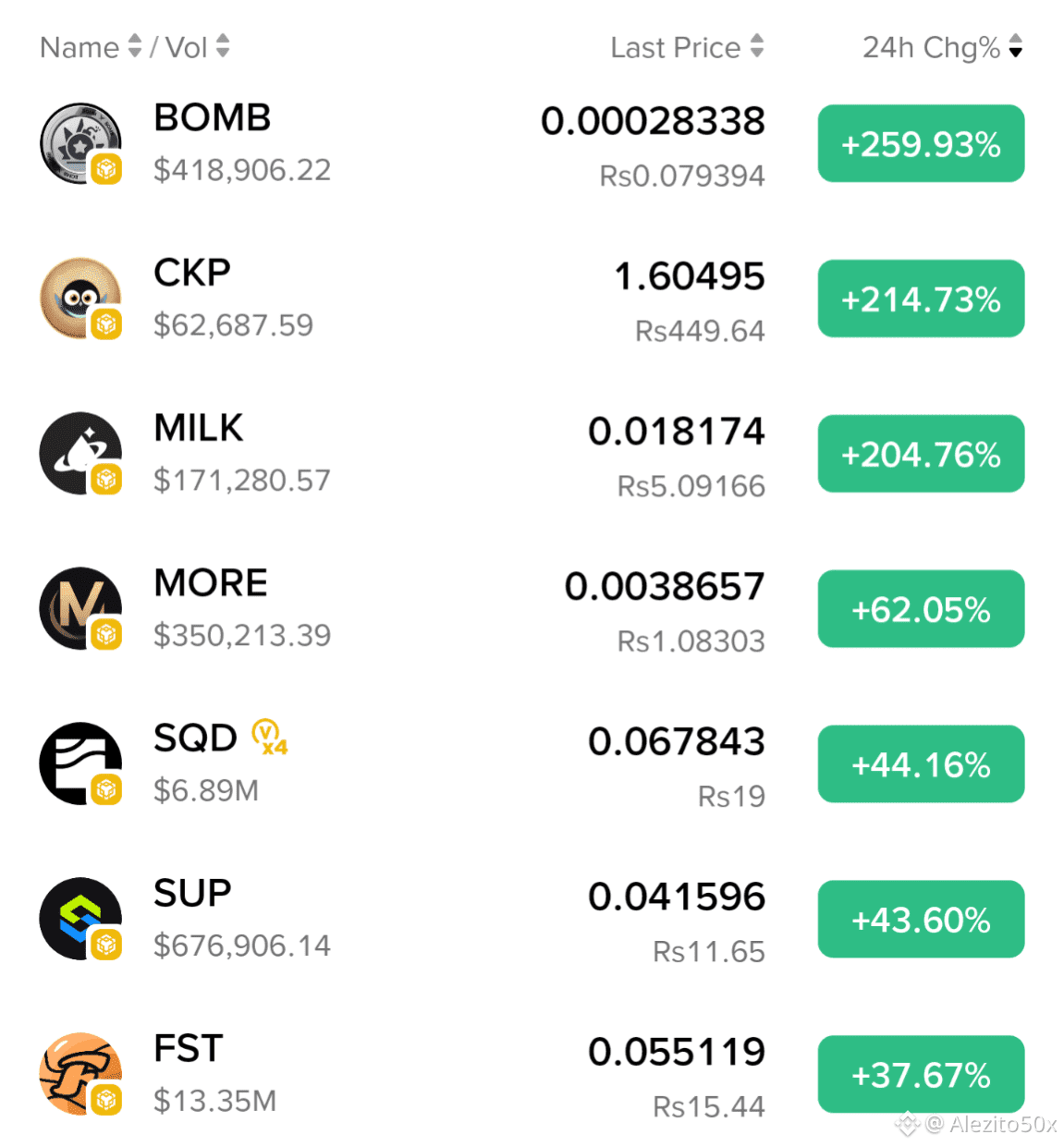The width and height of the screenshot is (1064, 1147).
Task: Click the MILK last price value
Action: 676,429
